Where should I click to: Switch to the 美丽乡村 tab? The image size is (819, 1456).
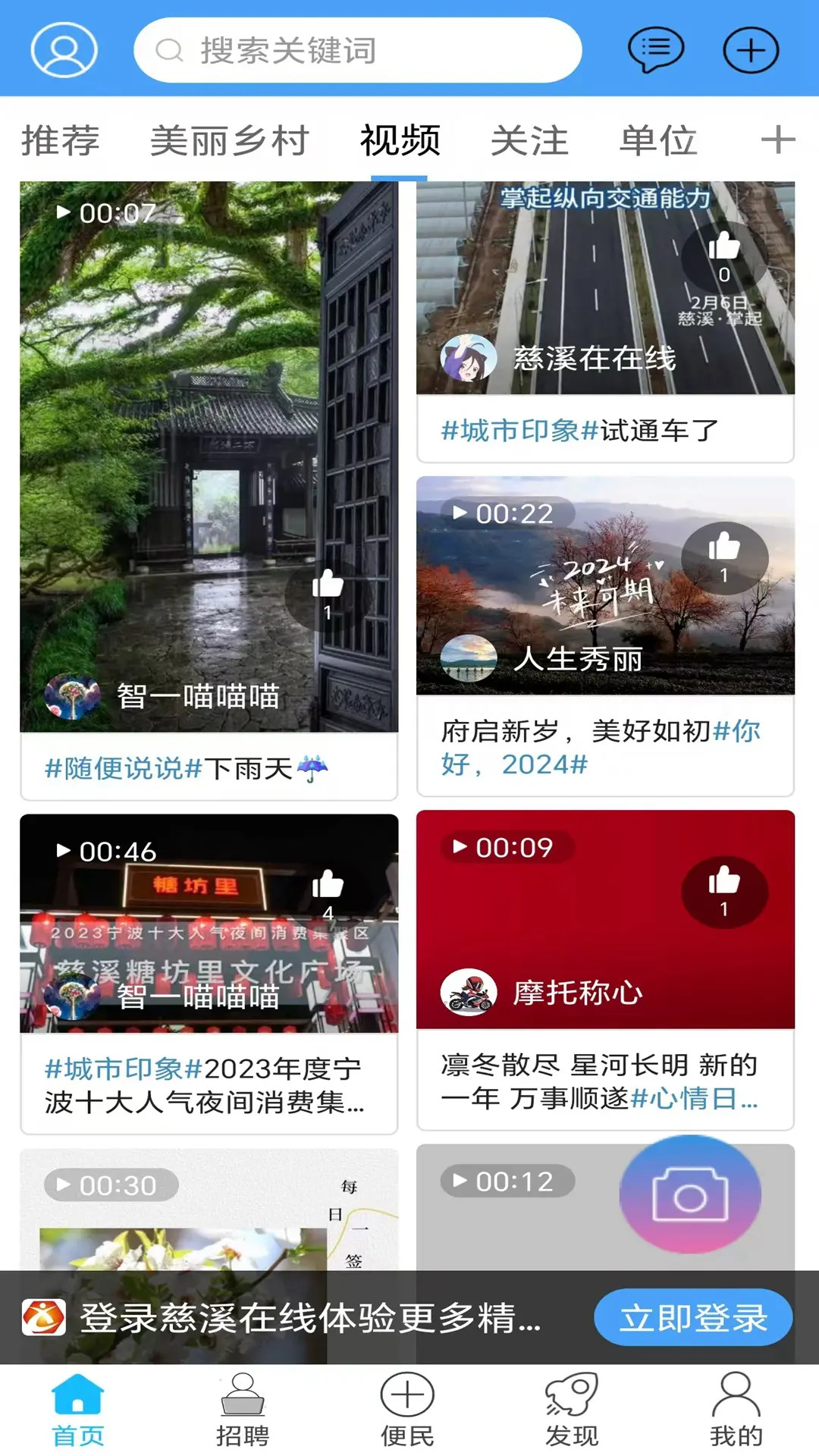(229, 140)
